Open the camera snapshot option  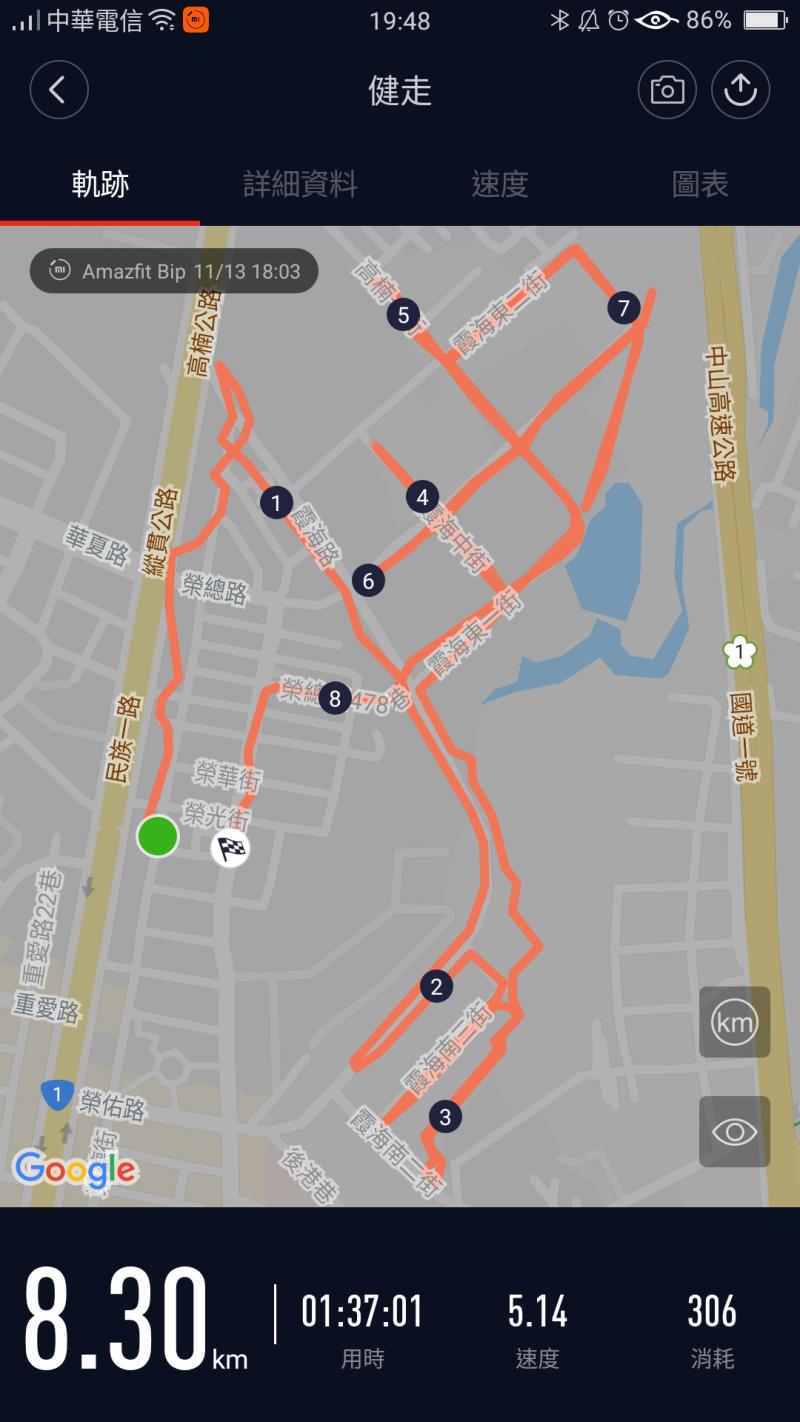click(x=667, y=91)
